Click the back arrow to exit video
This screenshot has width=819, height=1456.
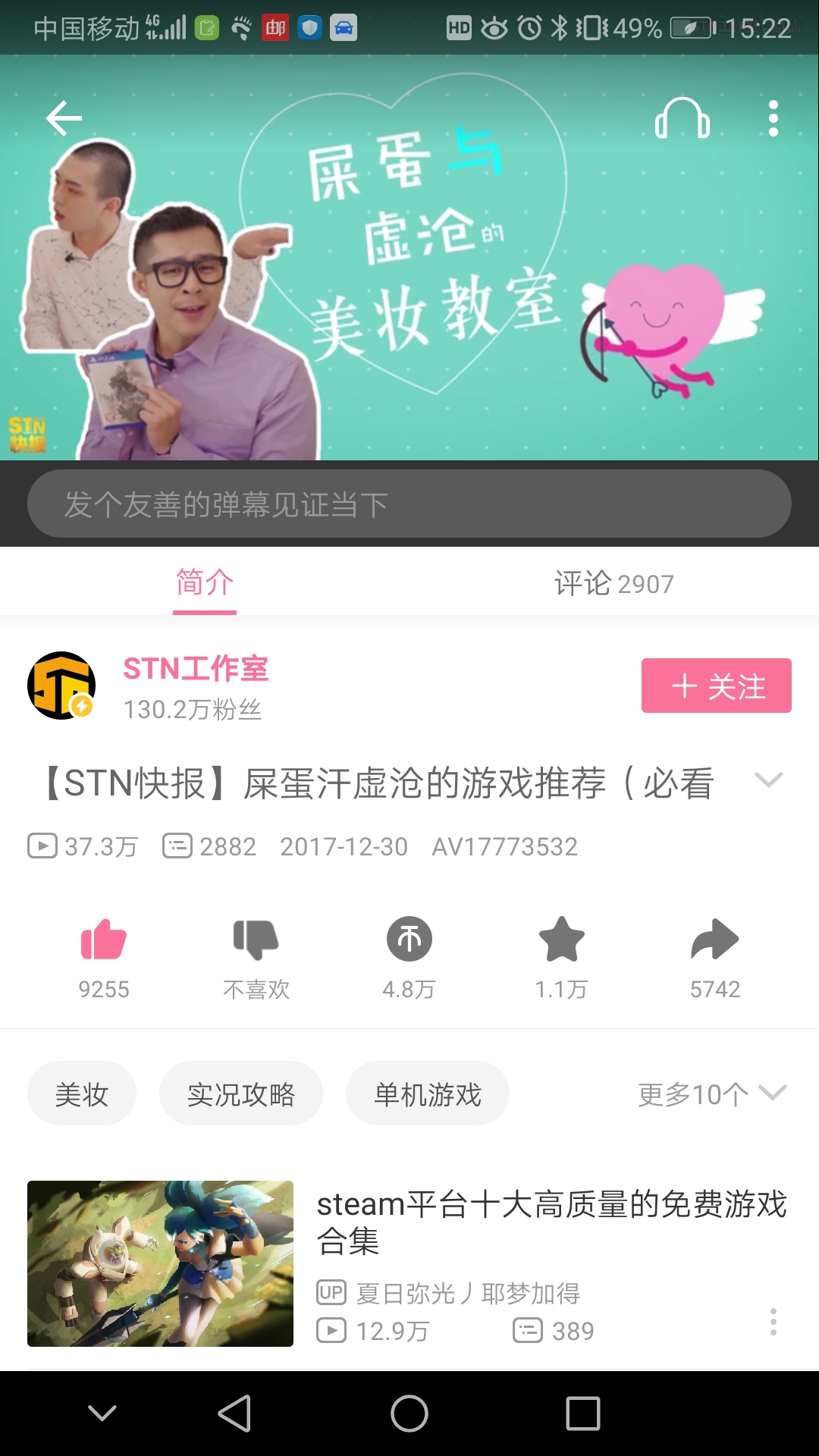[x=64, y=118]
